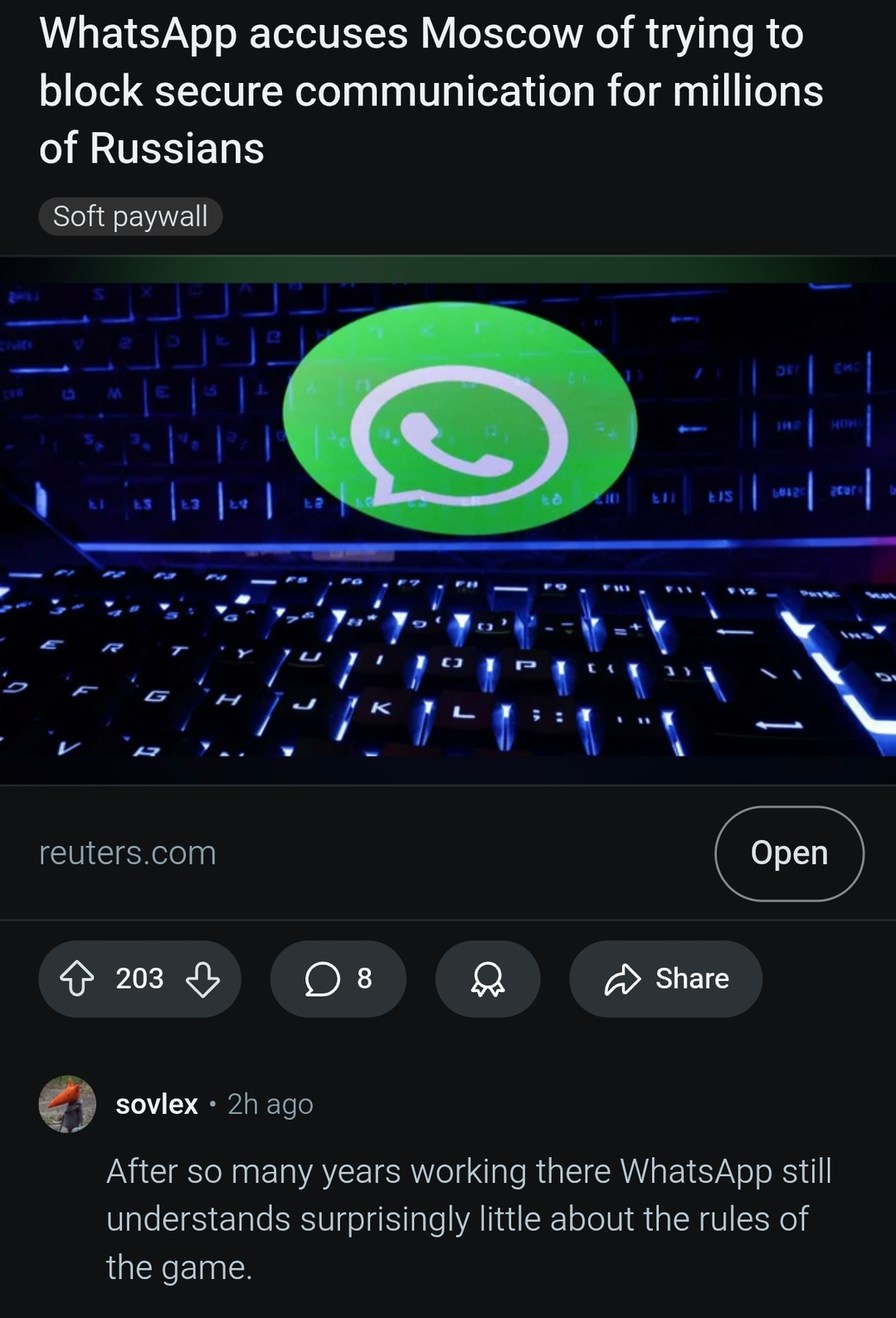This screenshot has width=896, height=1318.
Task: Downvote the WhatsApp Moscow post
Action: point(203,979)
